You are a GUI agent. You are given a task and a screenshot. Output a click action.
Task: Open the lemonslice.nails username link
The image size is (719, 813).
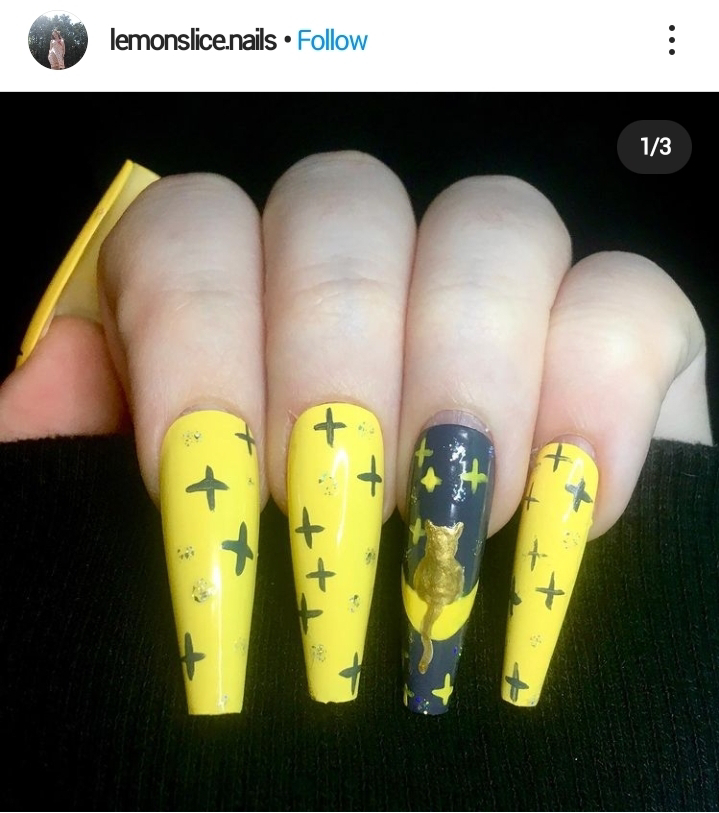[193, 41]
